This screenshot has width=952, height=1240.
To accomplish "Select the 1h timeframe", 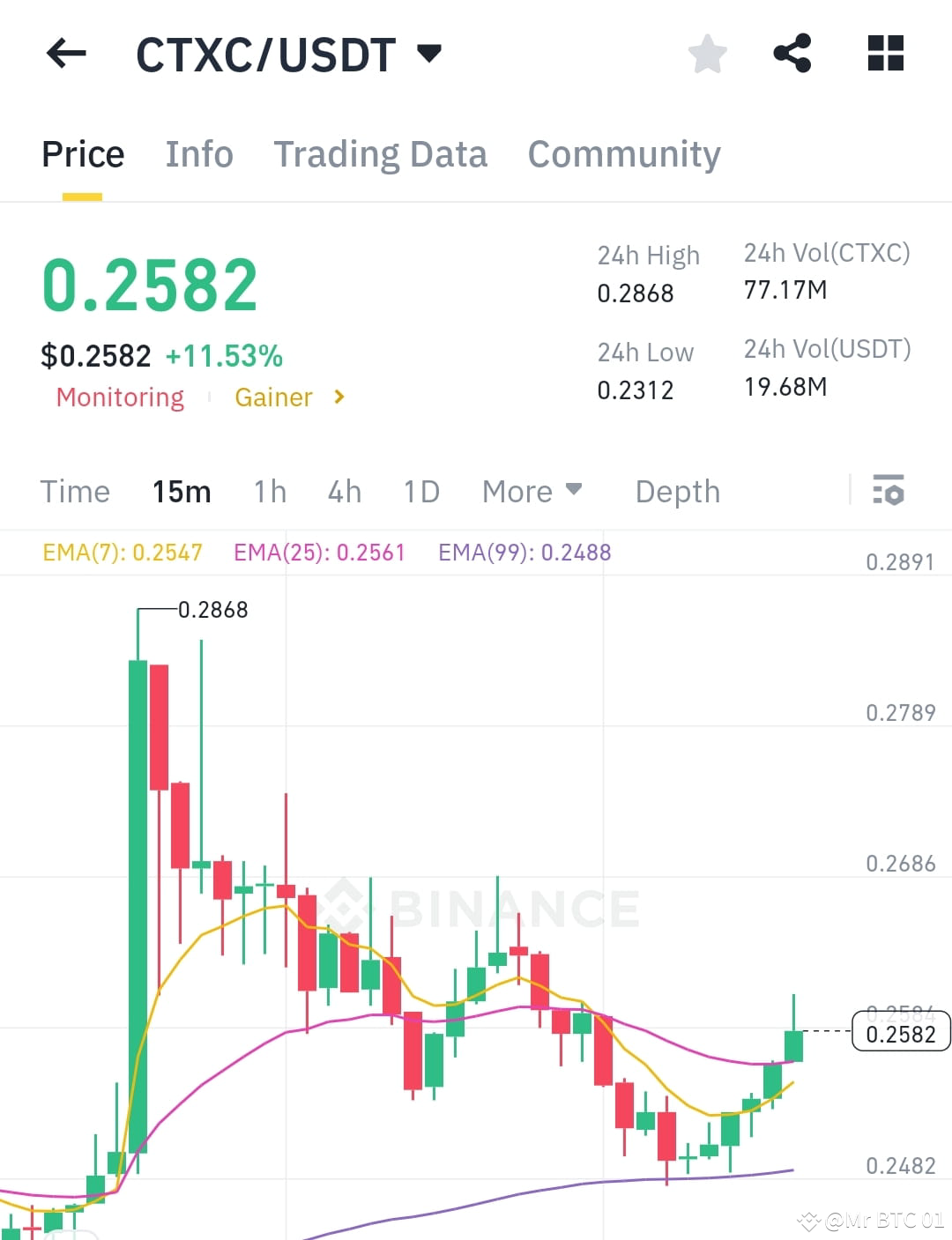I will coord(269,491).
